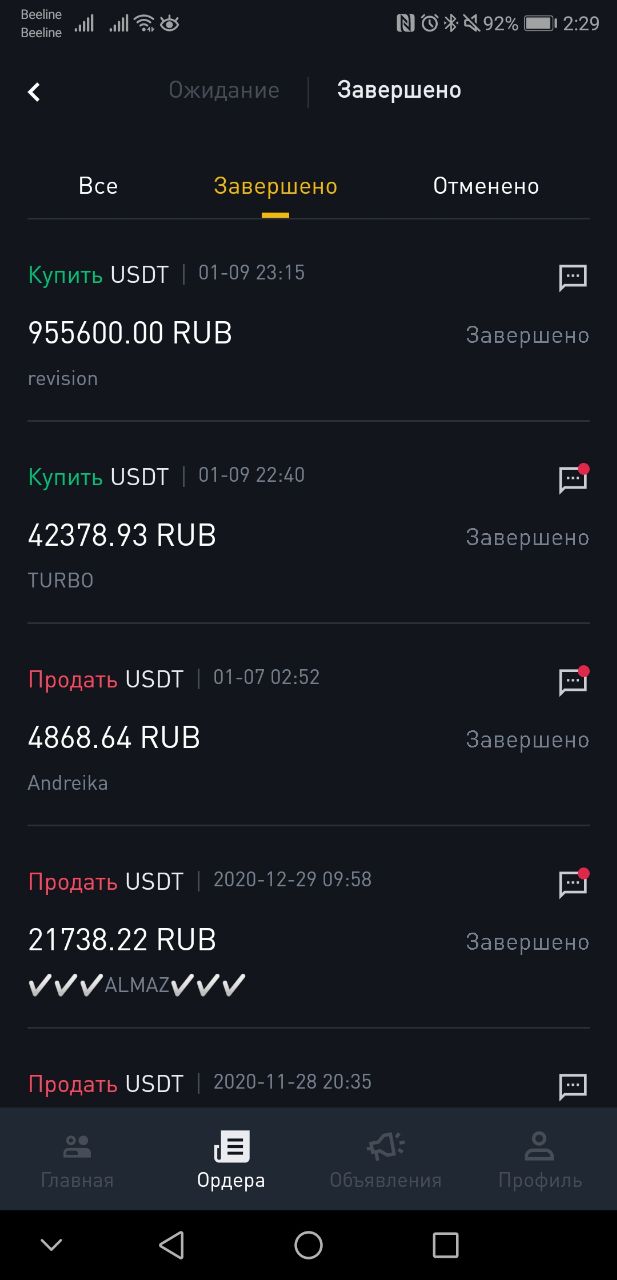Viewport: 617px width, 1280px height.
Task: Open the Отменено orders tab
Action: coord(486,186)
